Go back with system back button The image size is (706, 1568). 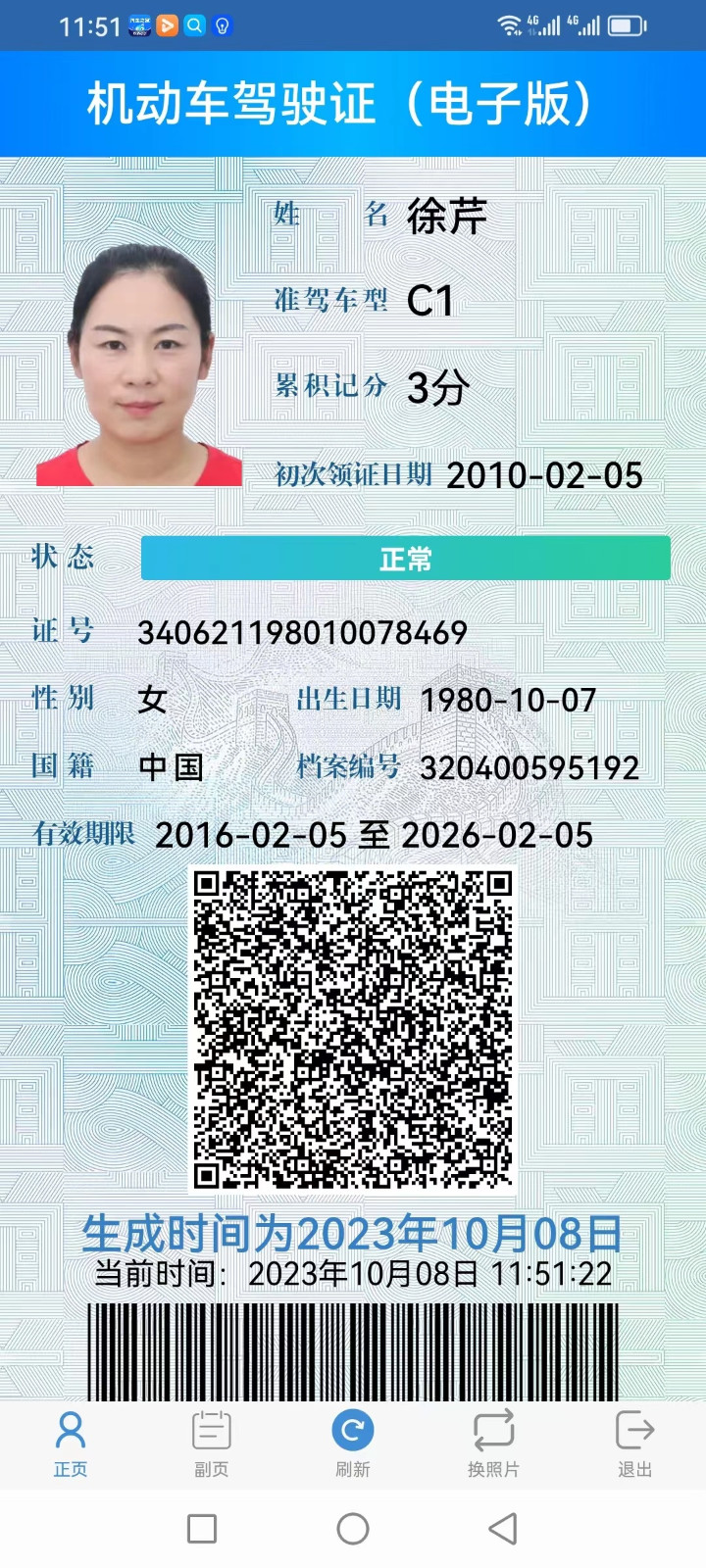(x=502, y=1528)
